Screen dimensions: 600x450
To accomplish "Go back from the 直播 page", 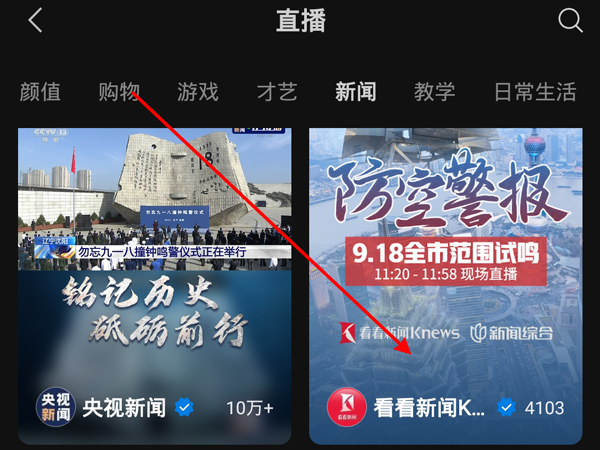I will [x=36, y=20].
